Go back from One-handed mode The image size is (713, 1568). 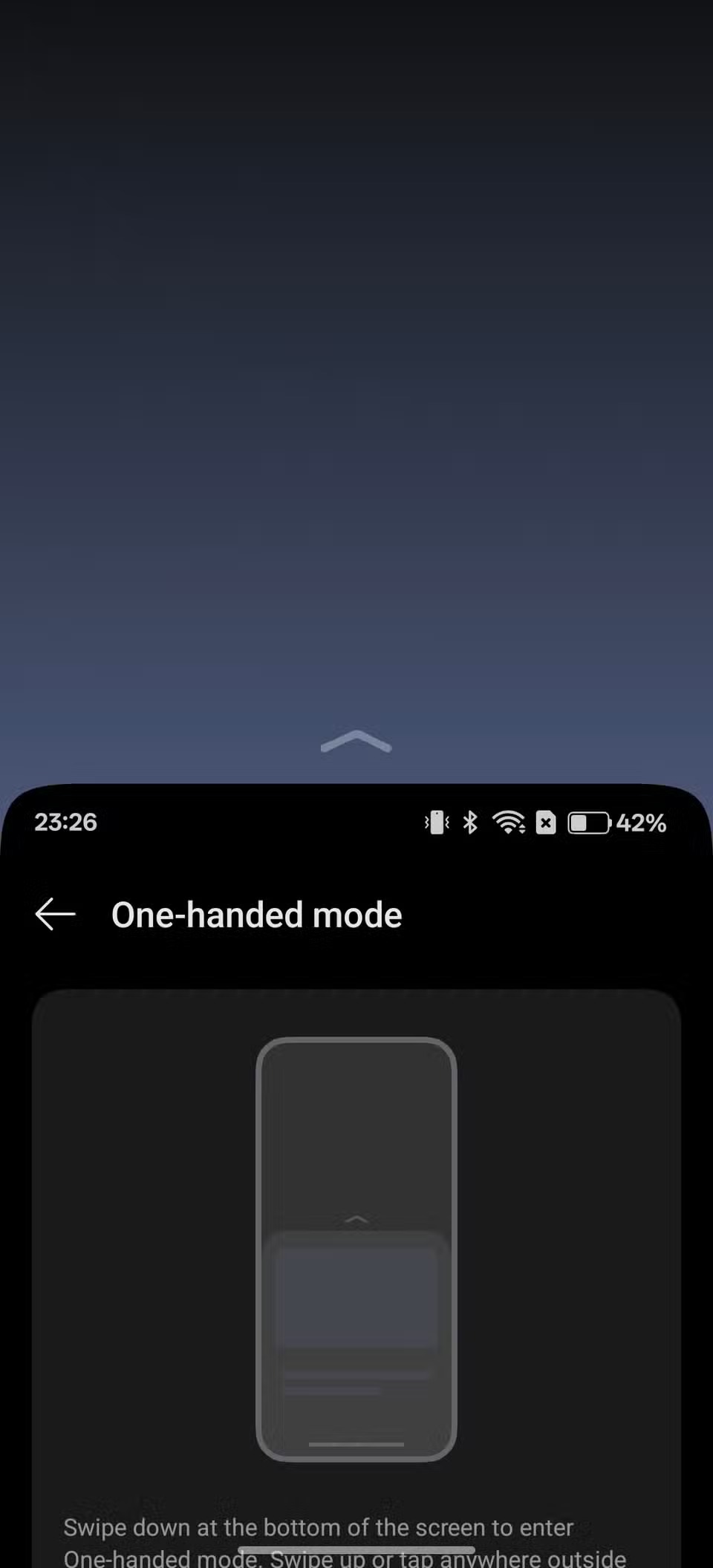coord(56,914)
